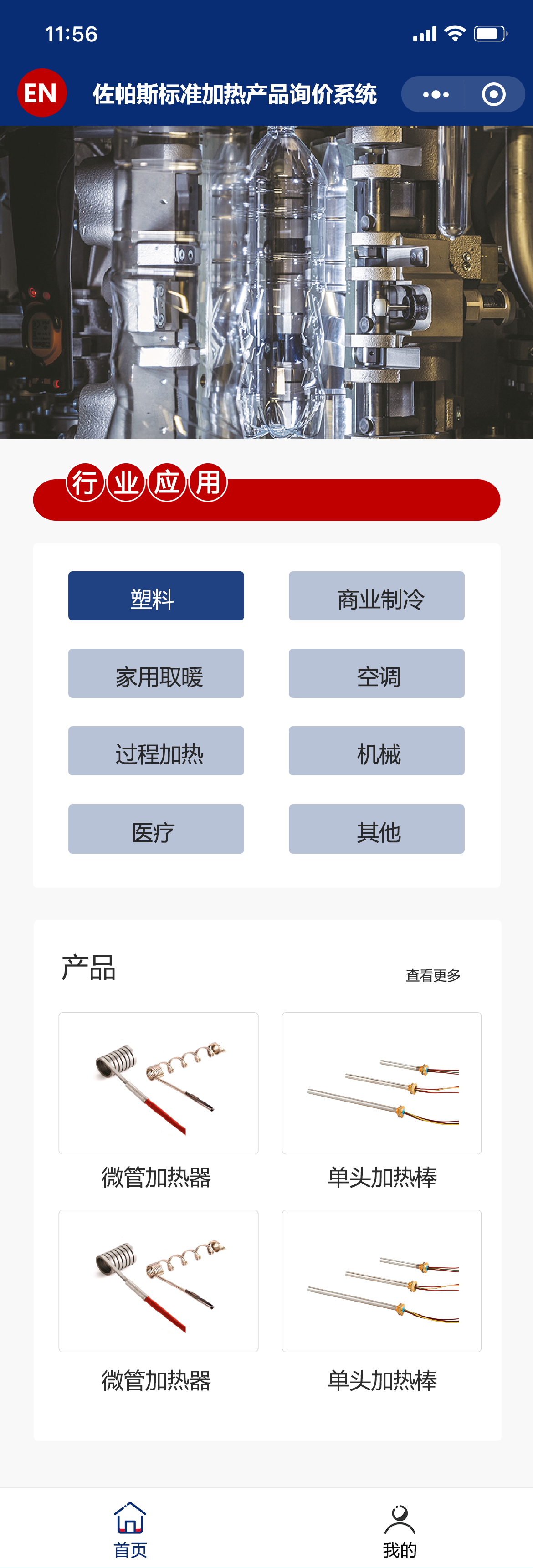Tap the 家用取暖 industry button

point(156,673)
